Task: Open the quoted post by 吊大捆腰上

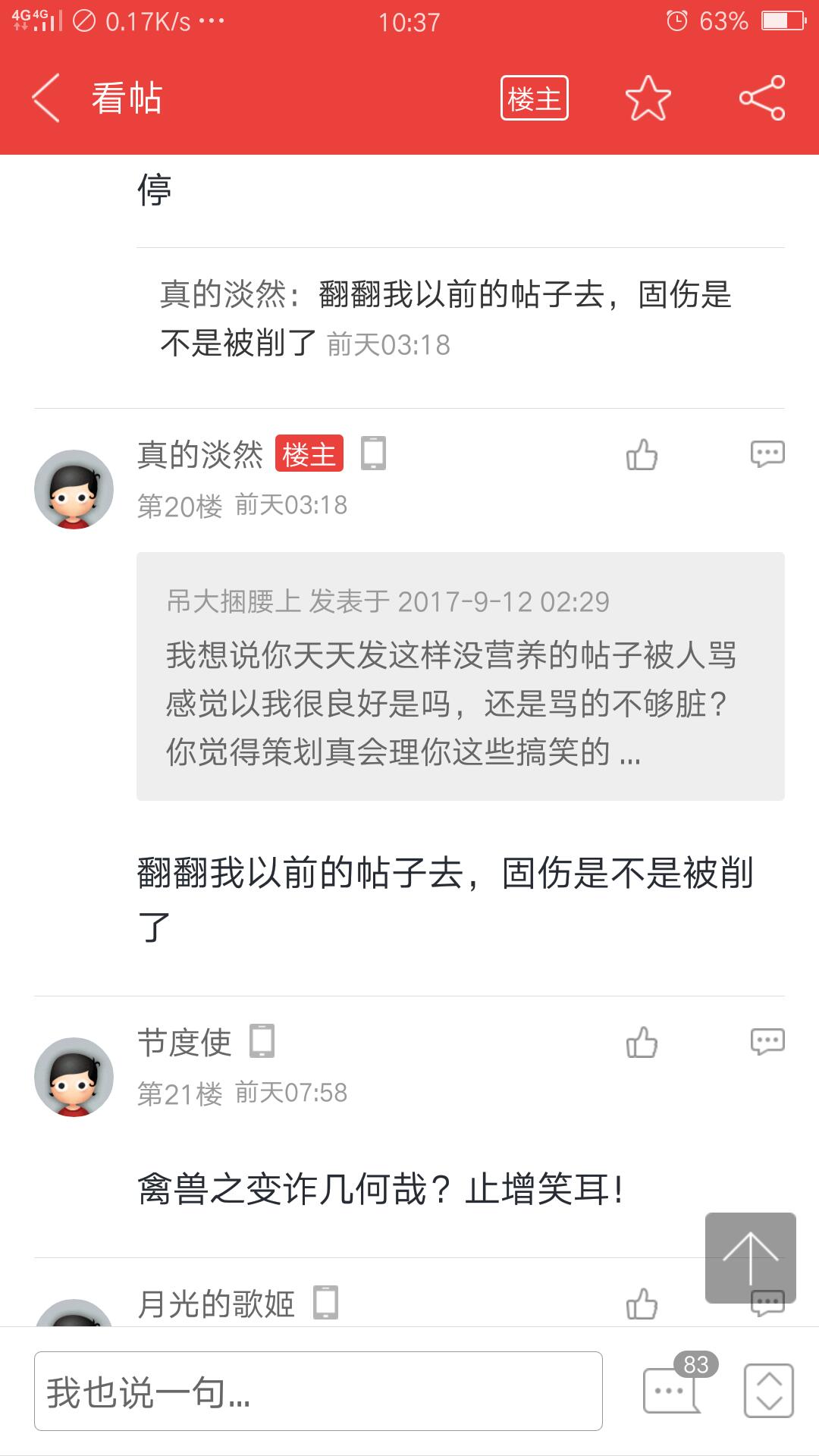Action: click(460, 676)
